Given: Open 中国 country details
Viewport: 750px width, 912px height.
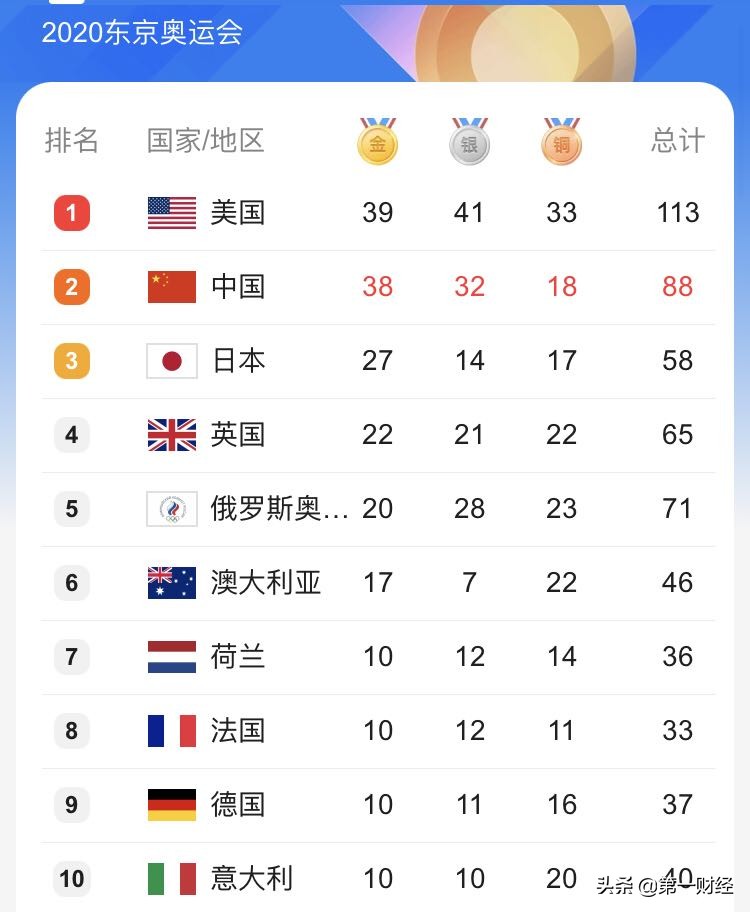Looking at the screenshot, I should (237, 287).
